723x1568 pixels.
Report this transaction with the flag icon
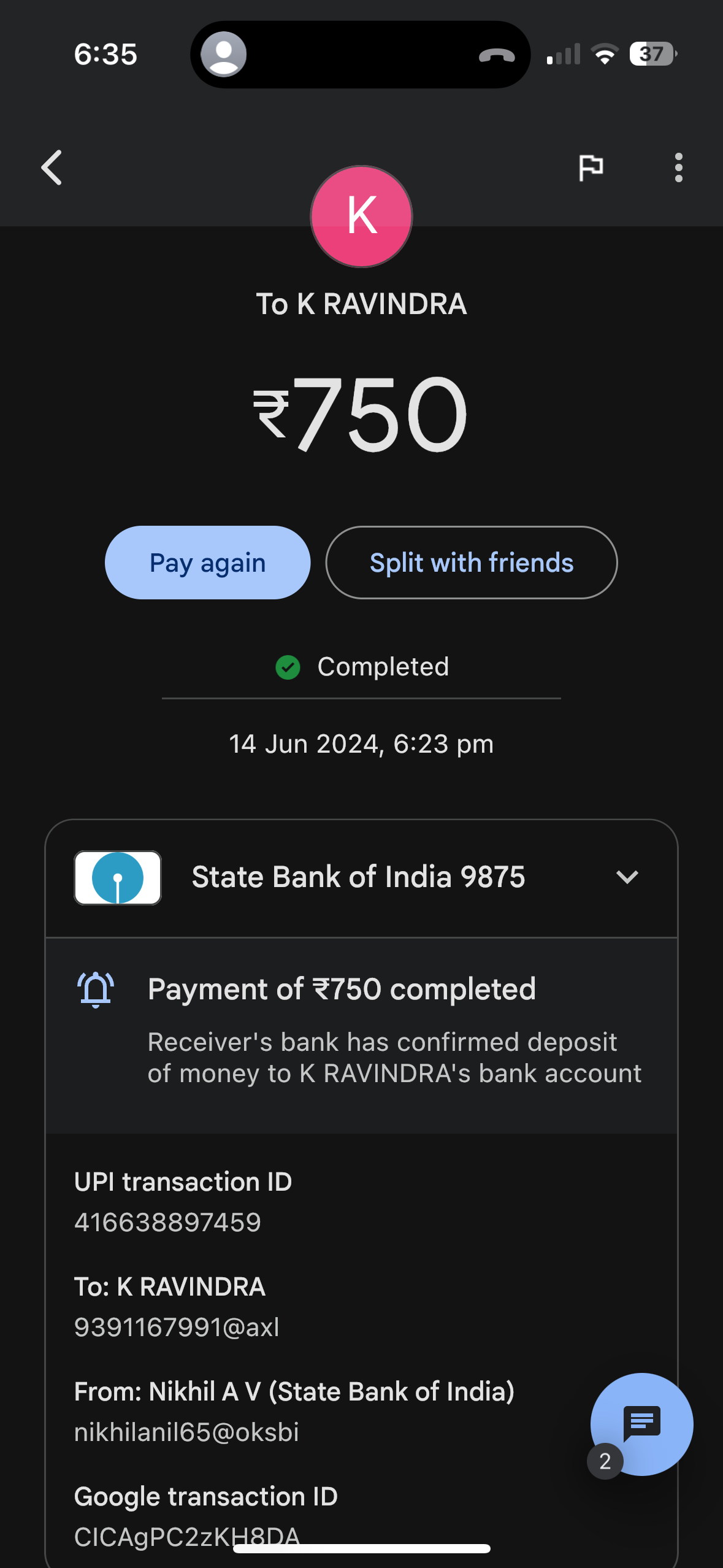[591, 167]
